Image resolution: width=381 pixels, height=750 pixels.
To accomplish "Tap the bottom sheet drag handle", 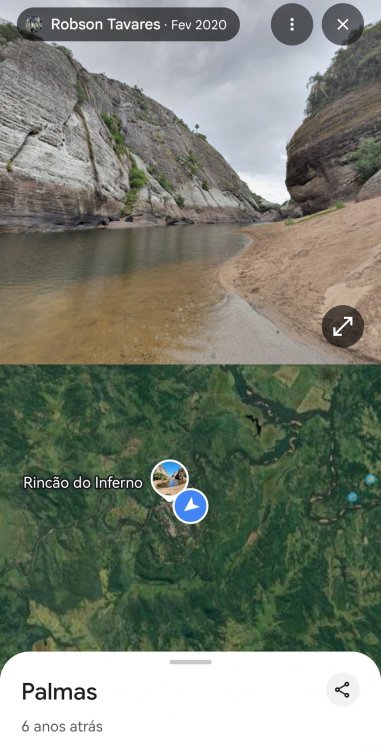I will pos(190,662).
